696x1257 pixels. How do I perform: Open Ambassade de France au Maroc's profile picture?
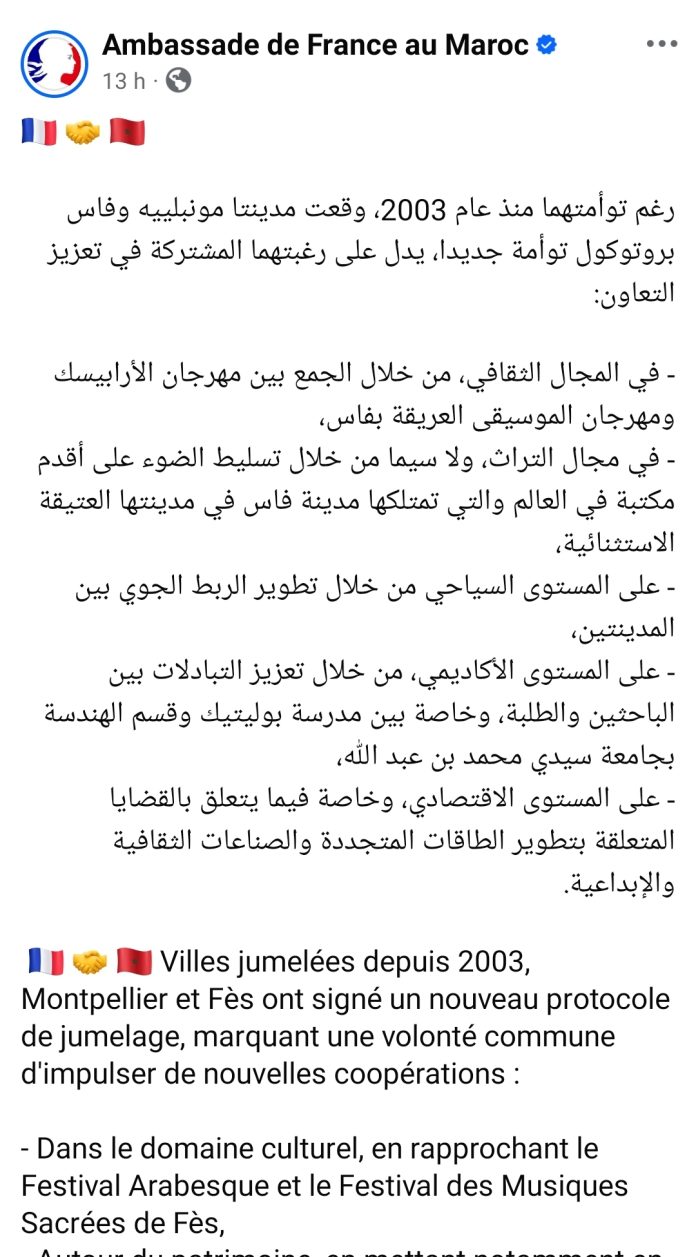coord(53,62)
